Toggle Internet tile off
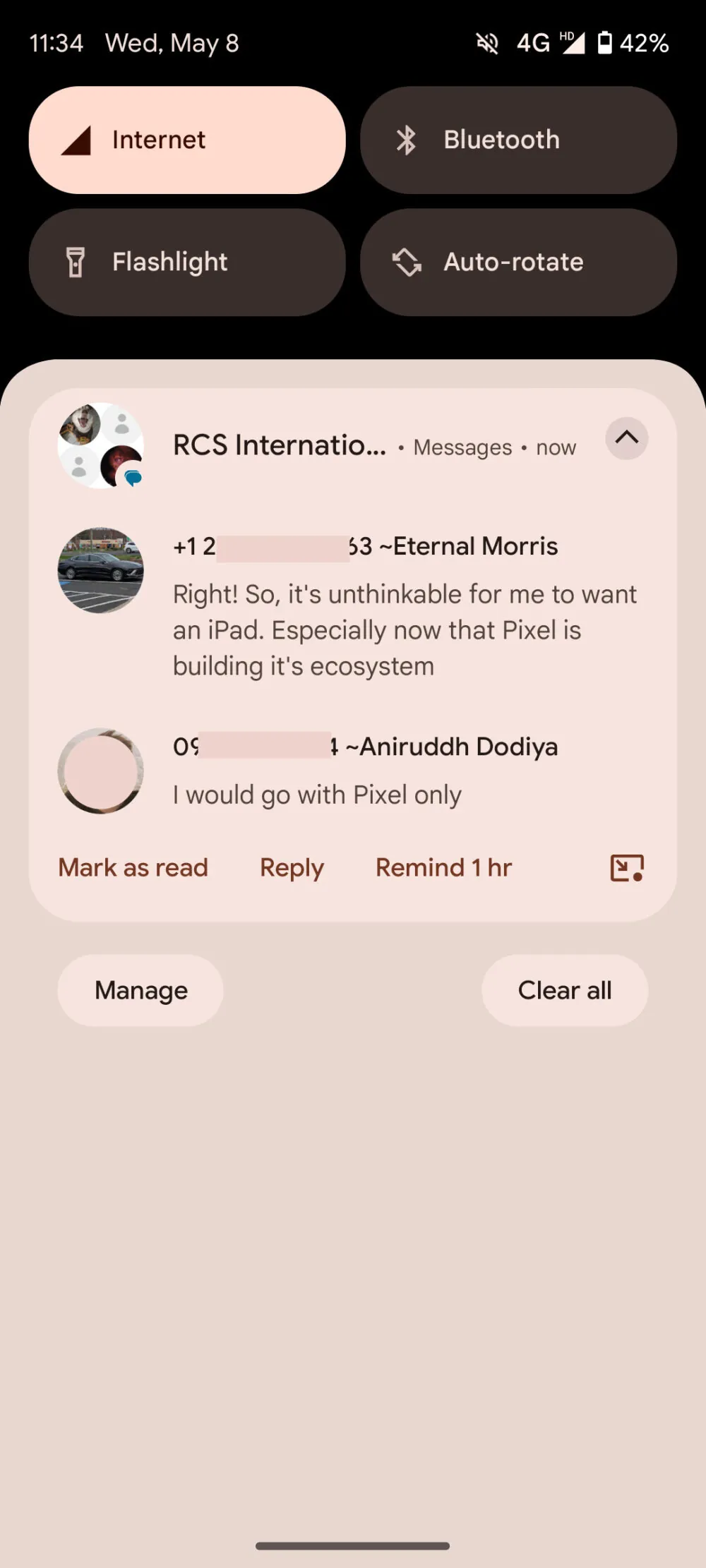The image size is (706, 1568). tap(186, 139)
